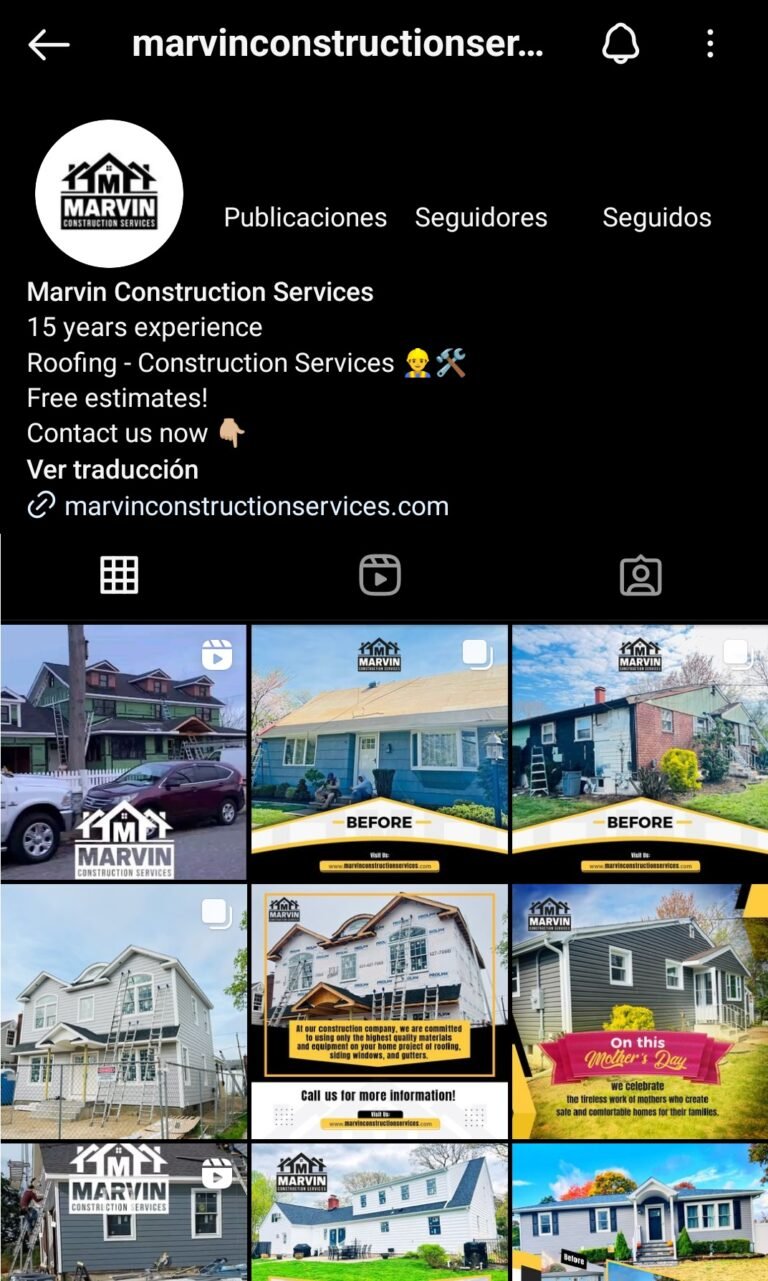Open the notifications bell
Viewport: 768px width, 1281px height.
(620, 44)
